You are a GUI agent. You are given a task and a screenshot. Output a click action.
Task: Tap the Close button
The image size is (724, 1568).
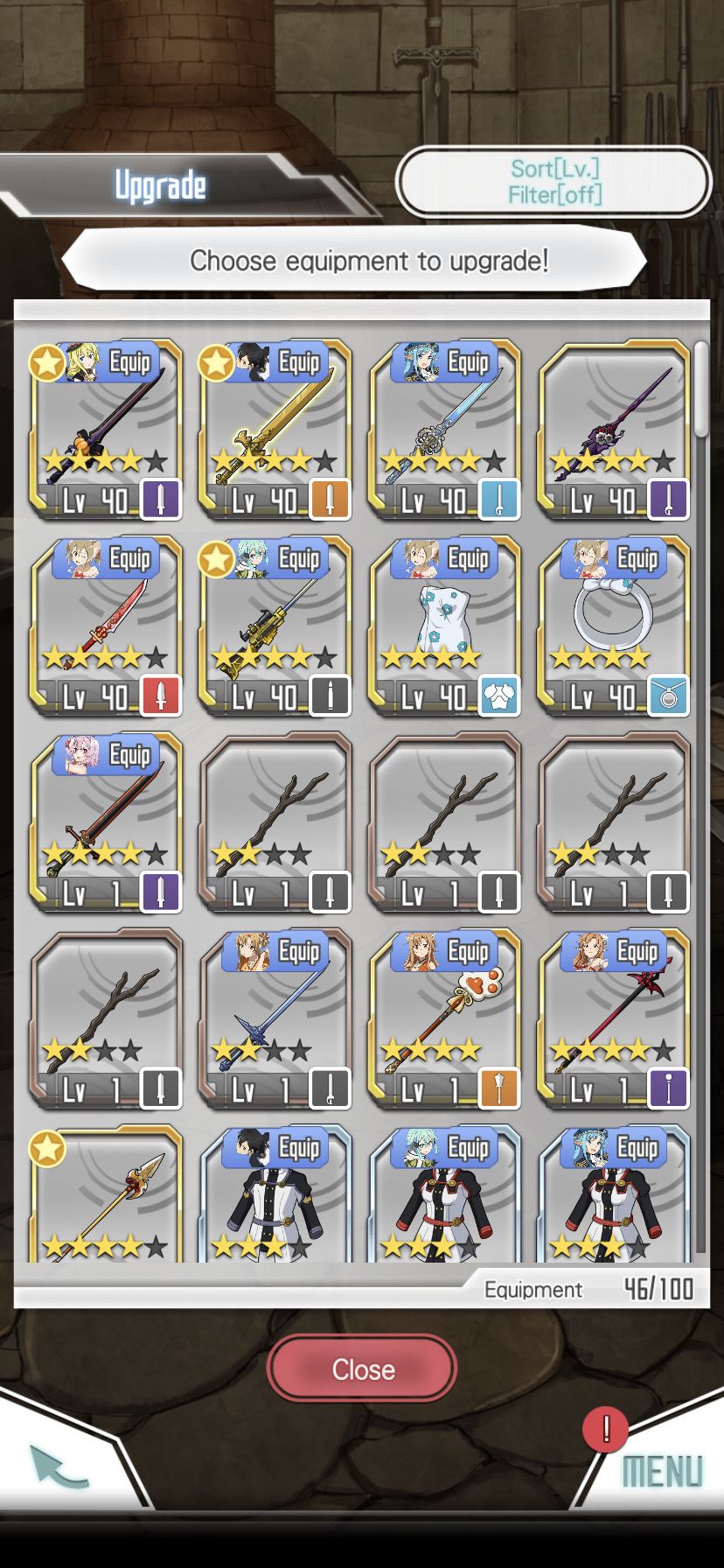pos(361,1369)
